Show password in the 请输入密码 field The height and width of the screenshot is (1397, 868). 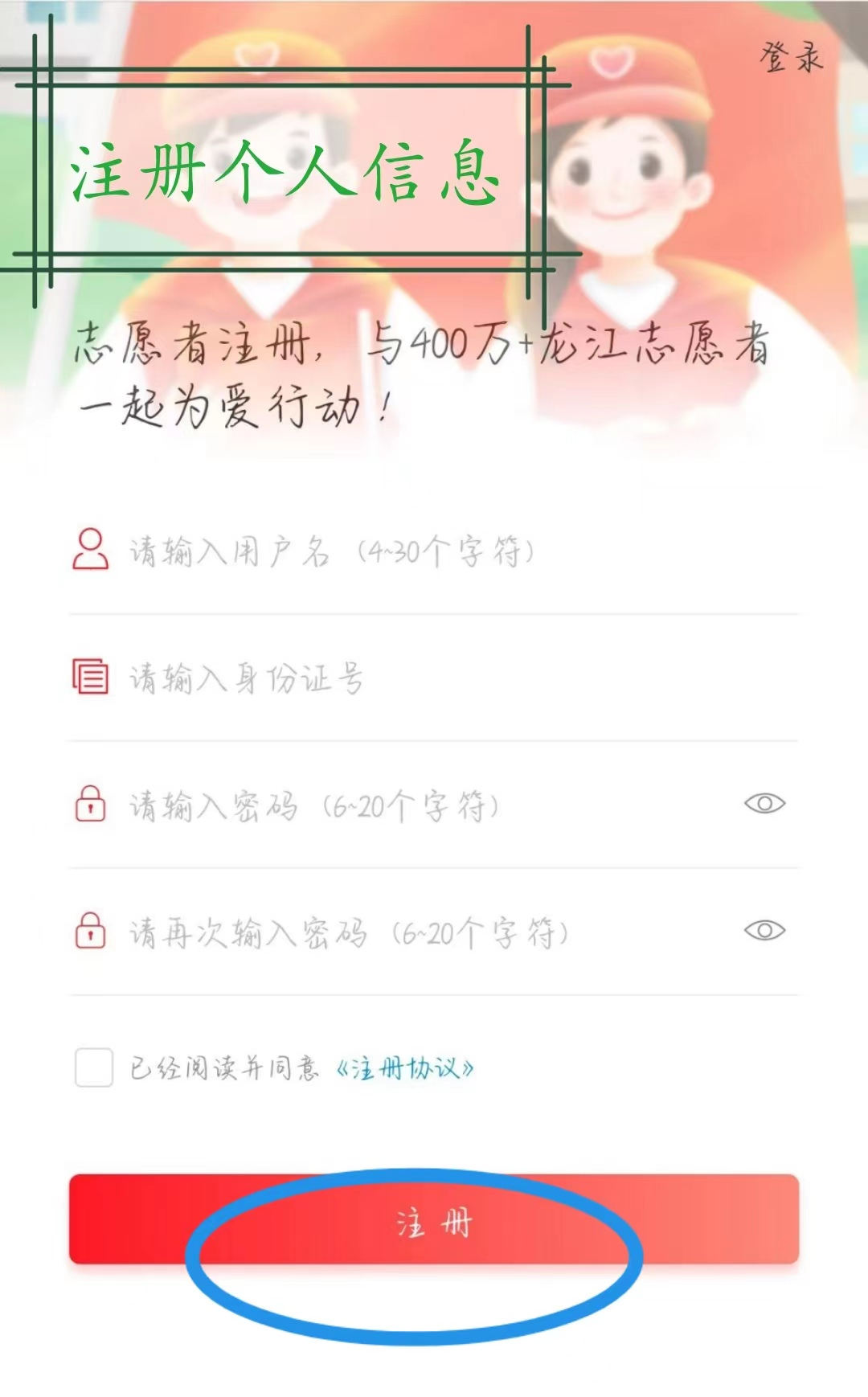[764, 804]
